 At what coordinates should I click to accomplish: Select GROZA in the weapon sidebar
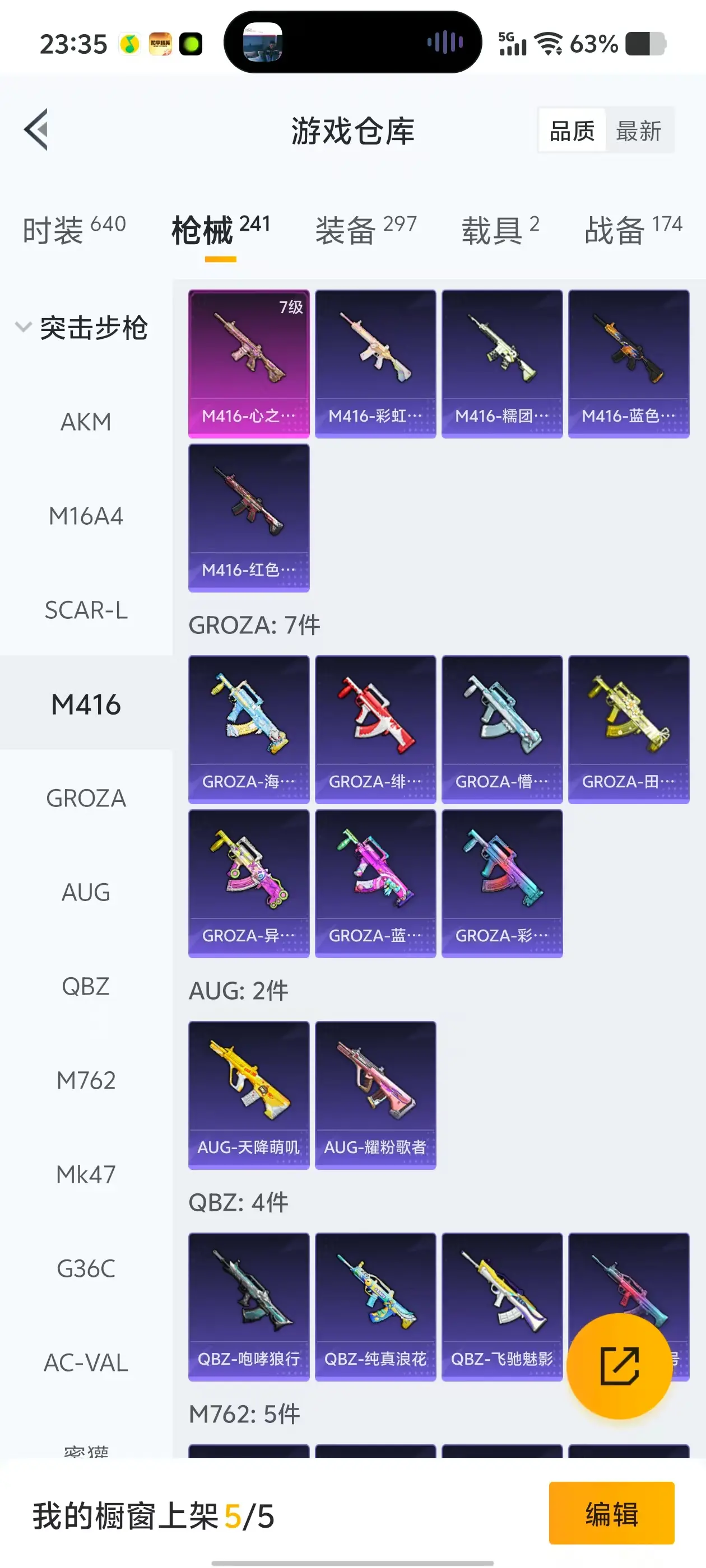point(86,798)
